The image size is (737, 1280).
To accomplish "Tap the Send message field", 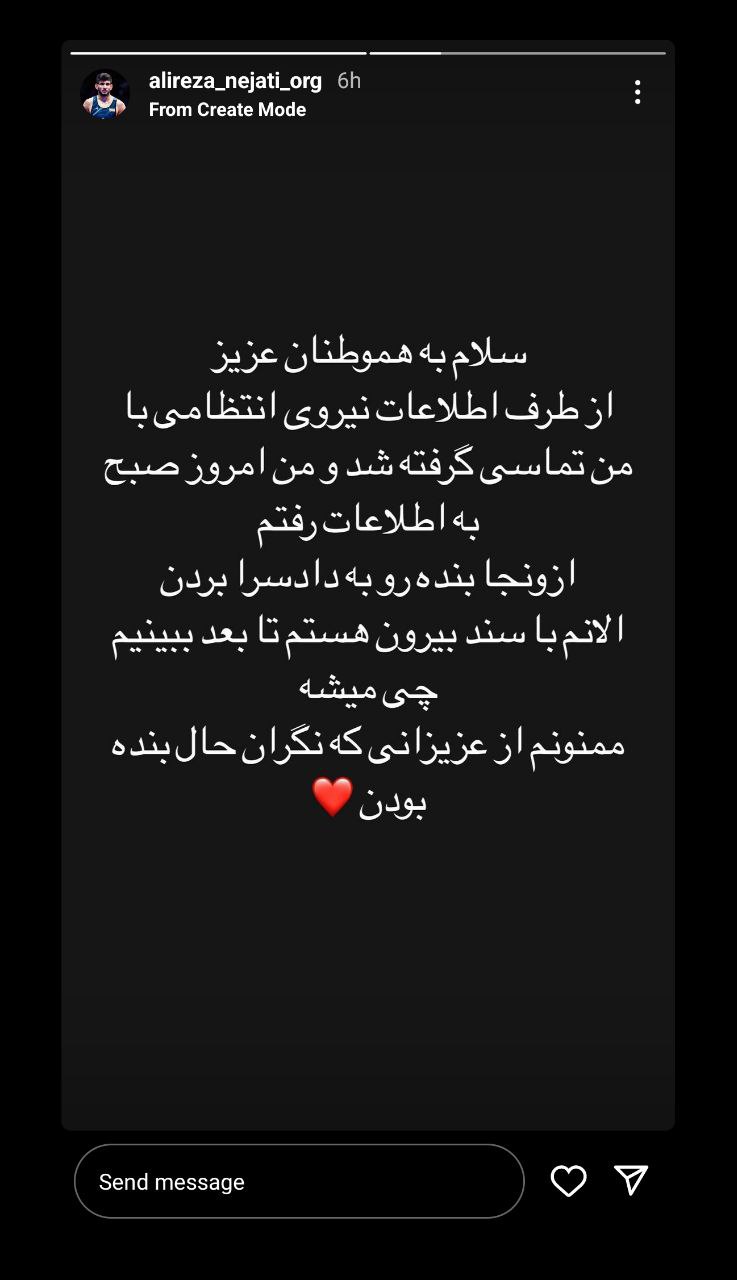I will click(298, 1181).
